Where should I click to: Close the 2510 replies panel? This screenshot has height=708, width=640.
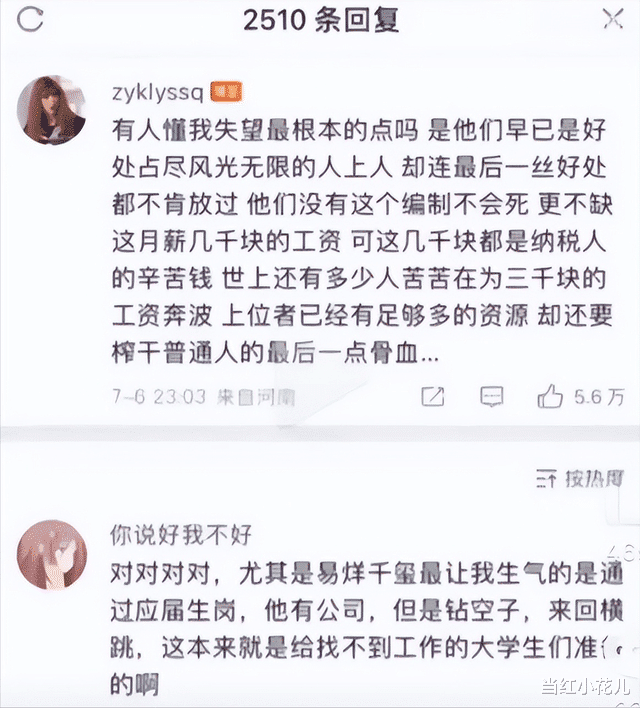coord(612,19)
